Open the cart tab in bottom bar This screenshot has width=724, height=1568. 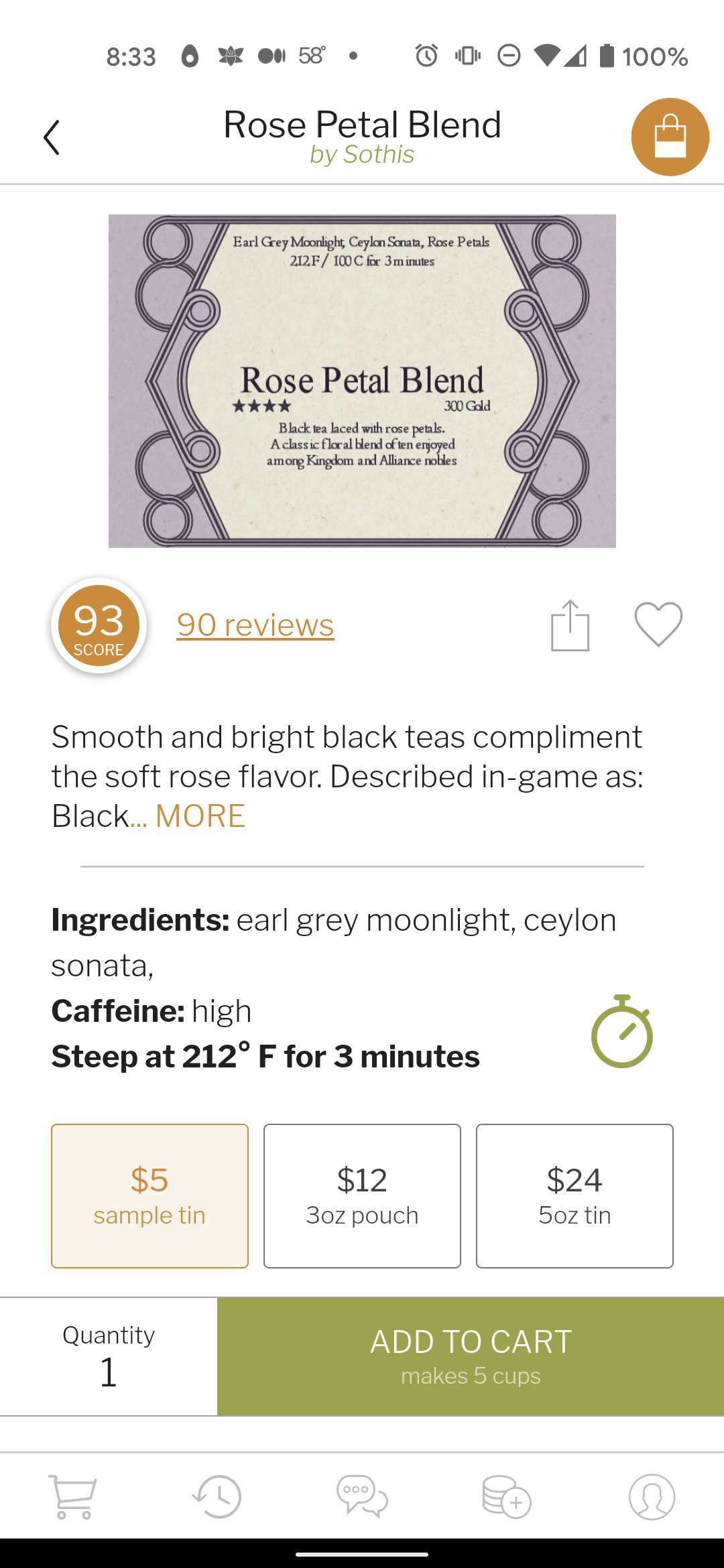point(72,1496)
